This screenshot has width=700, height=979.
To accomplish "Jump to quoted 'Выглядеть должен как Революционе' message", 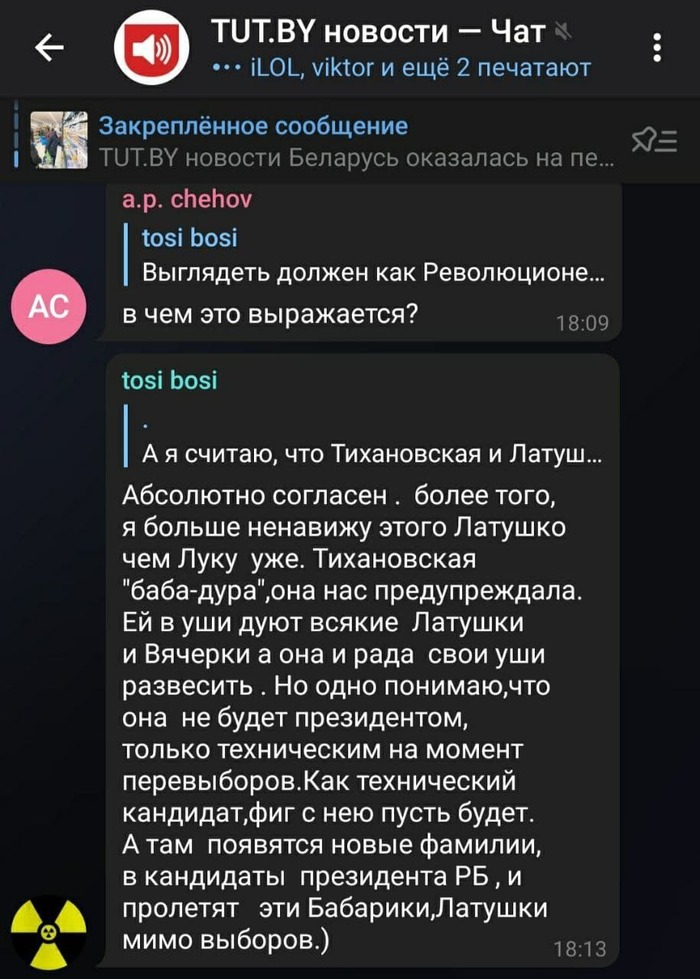I will [x=370, y=256].
